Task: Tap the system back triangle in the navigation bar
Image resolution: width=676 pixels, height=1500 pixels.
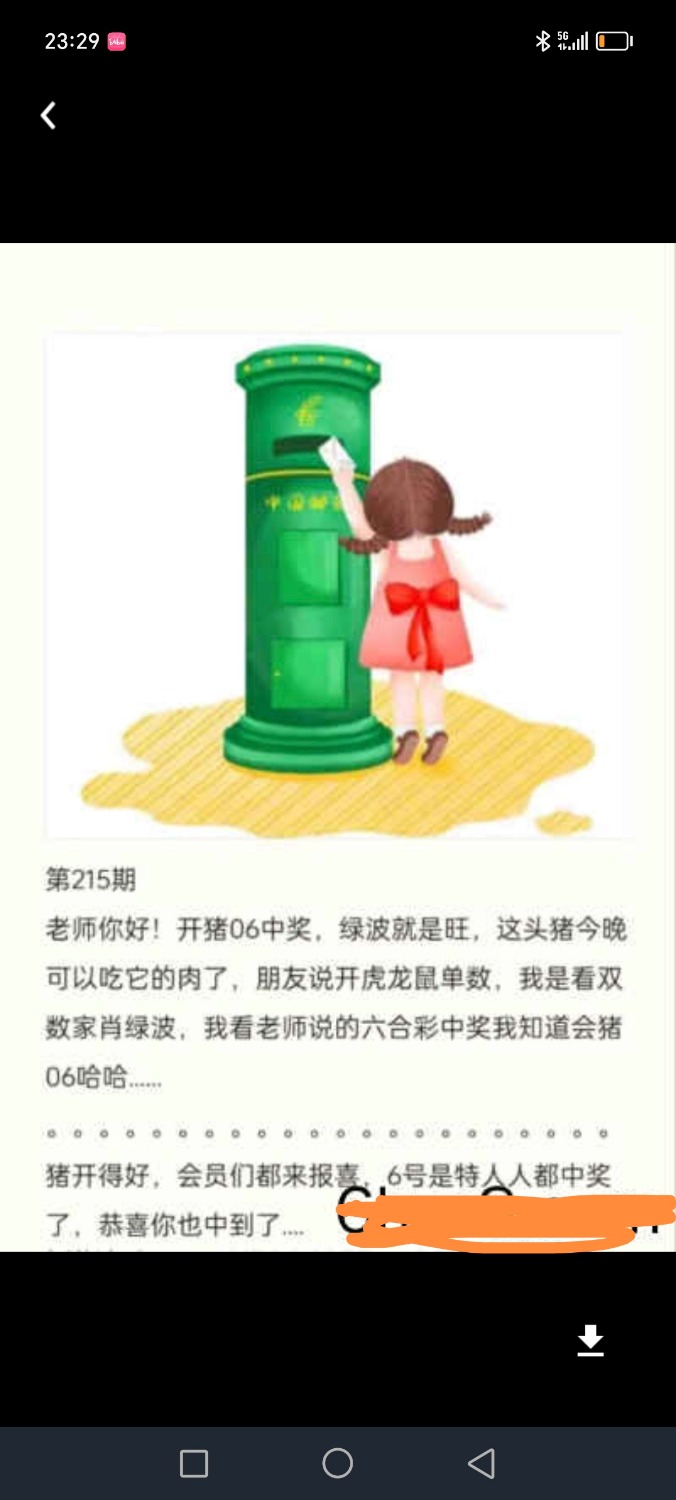Action: click(481, 1464)
